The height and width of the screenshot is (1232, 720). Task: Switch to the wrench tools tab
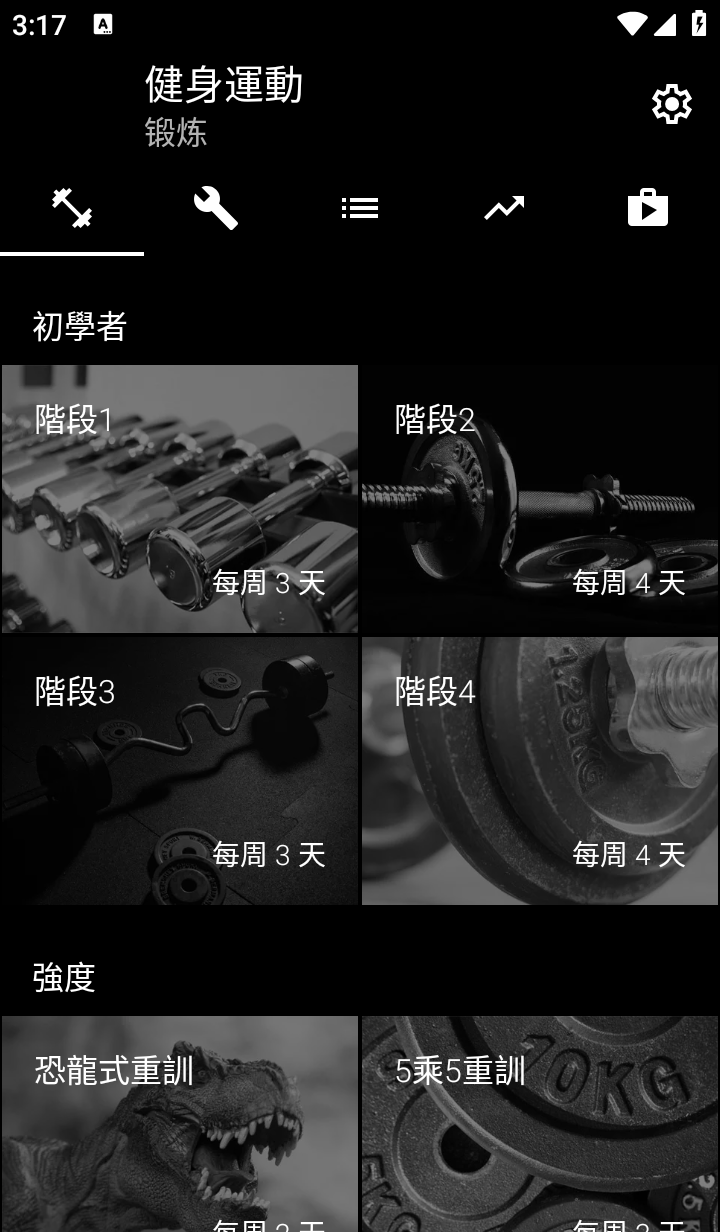216,208
